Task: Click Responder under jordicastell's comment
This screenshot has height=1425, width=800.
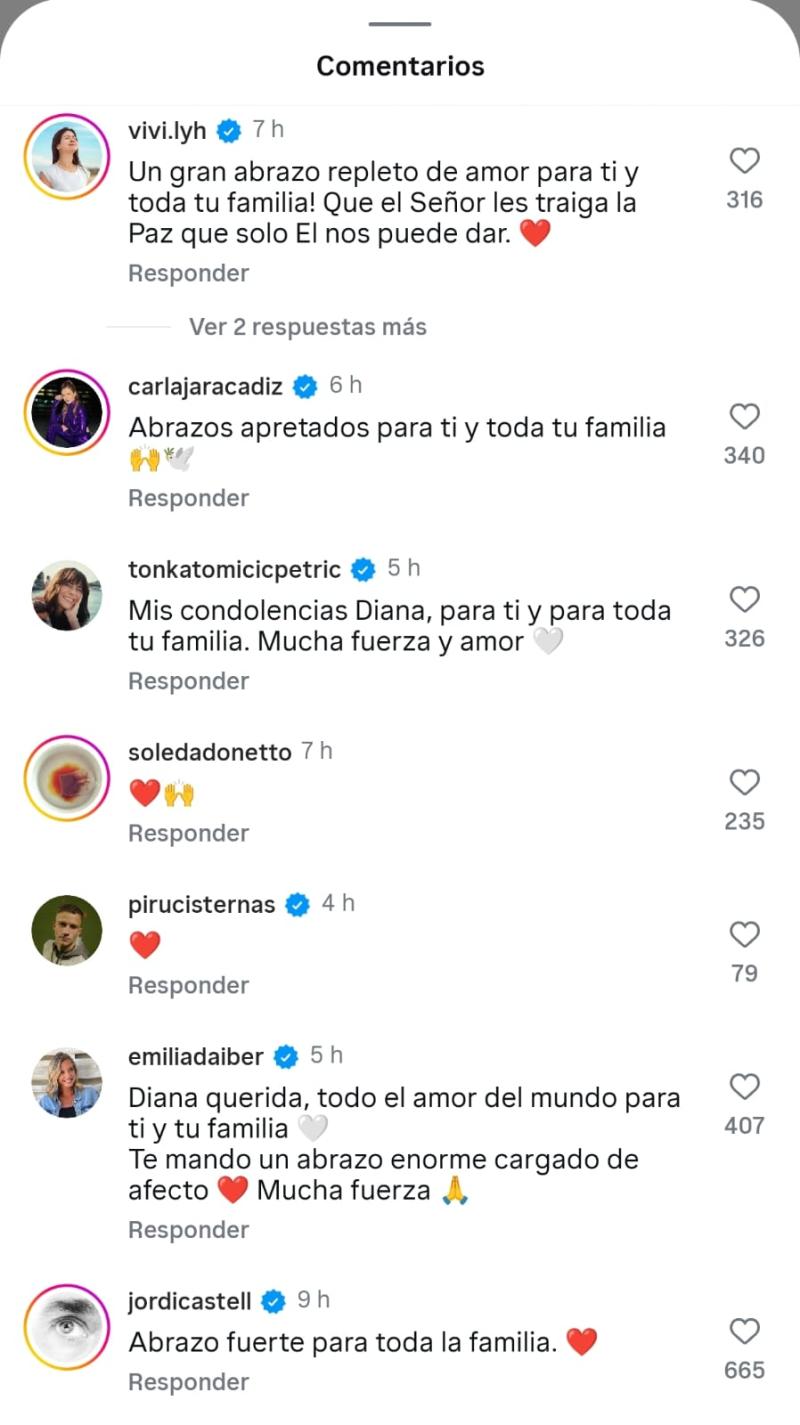Action: tap(188, 1381)
